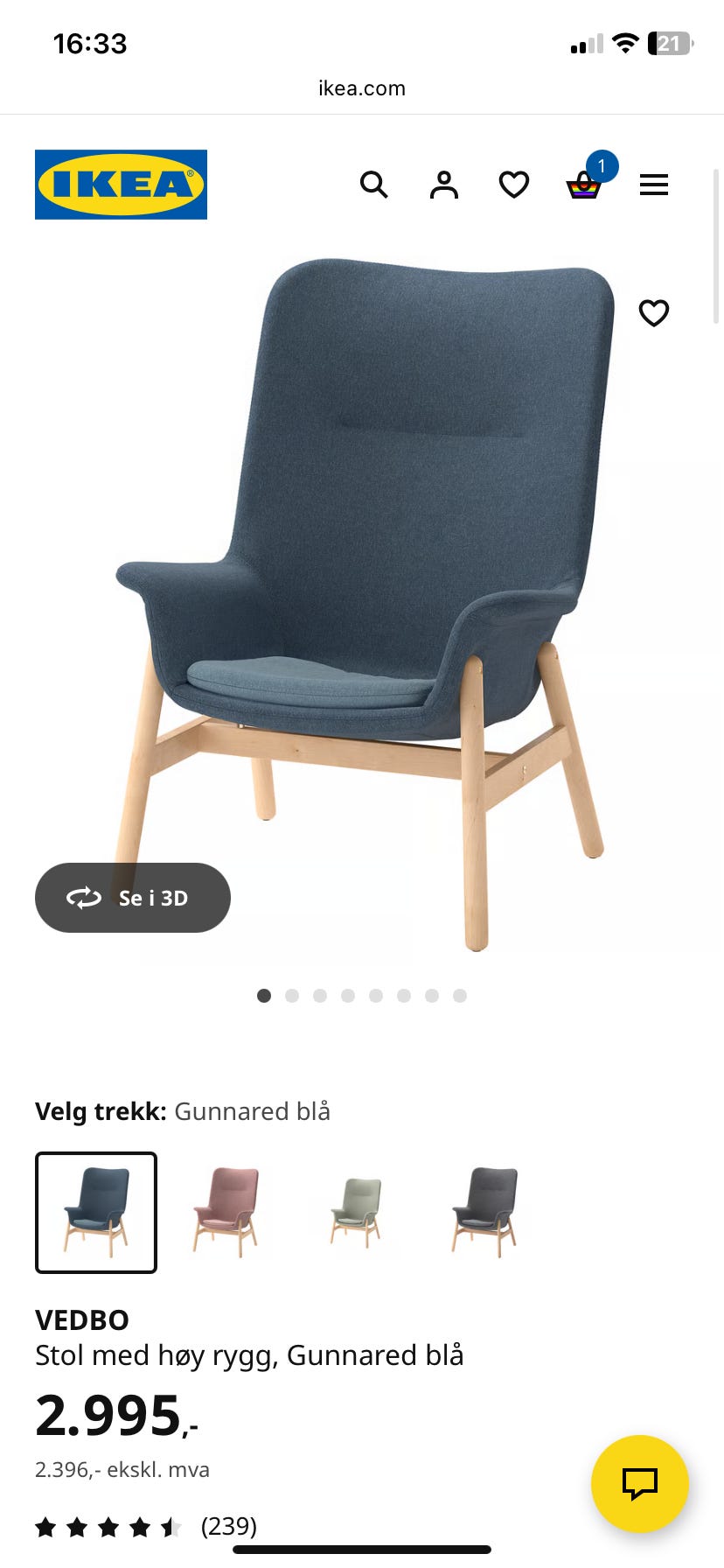The height and width of the screenshot is (1568, 724).
Task: Open the hamburger navigation menu
Action: tap(654, 185)
